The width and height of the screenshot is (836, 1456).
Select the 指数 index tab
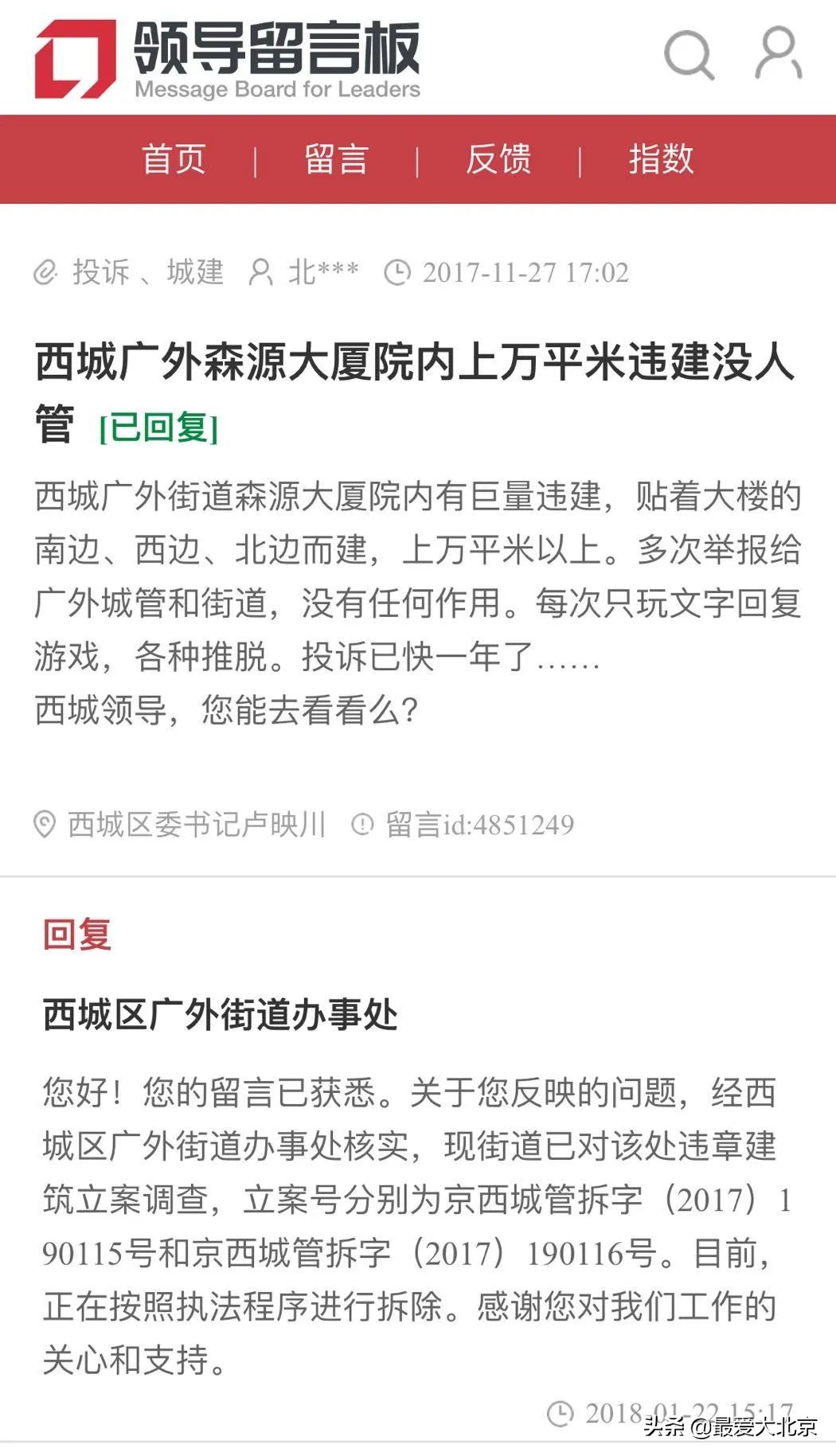coord(661,158)
